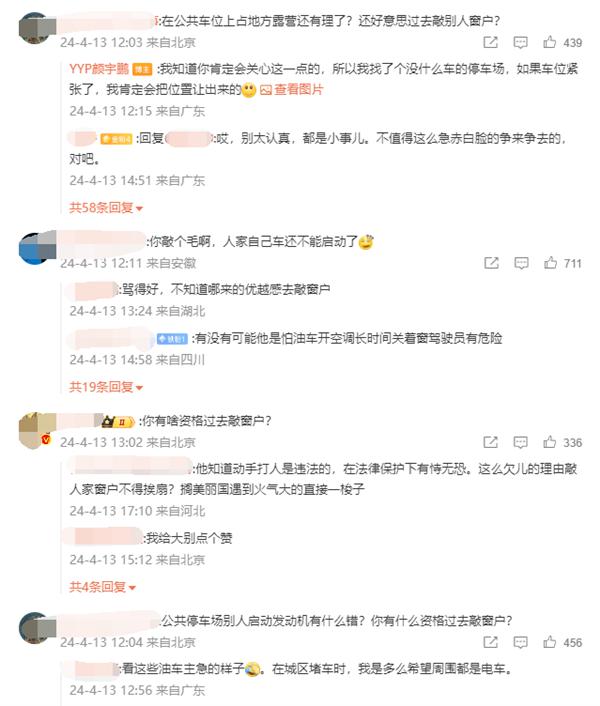Expand 共4条回复
600x706 pixels.
click(102, 586)
